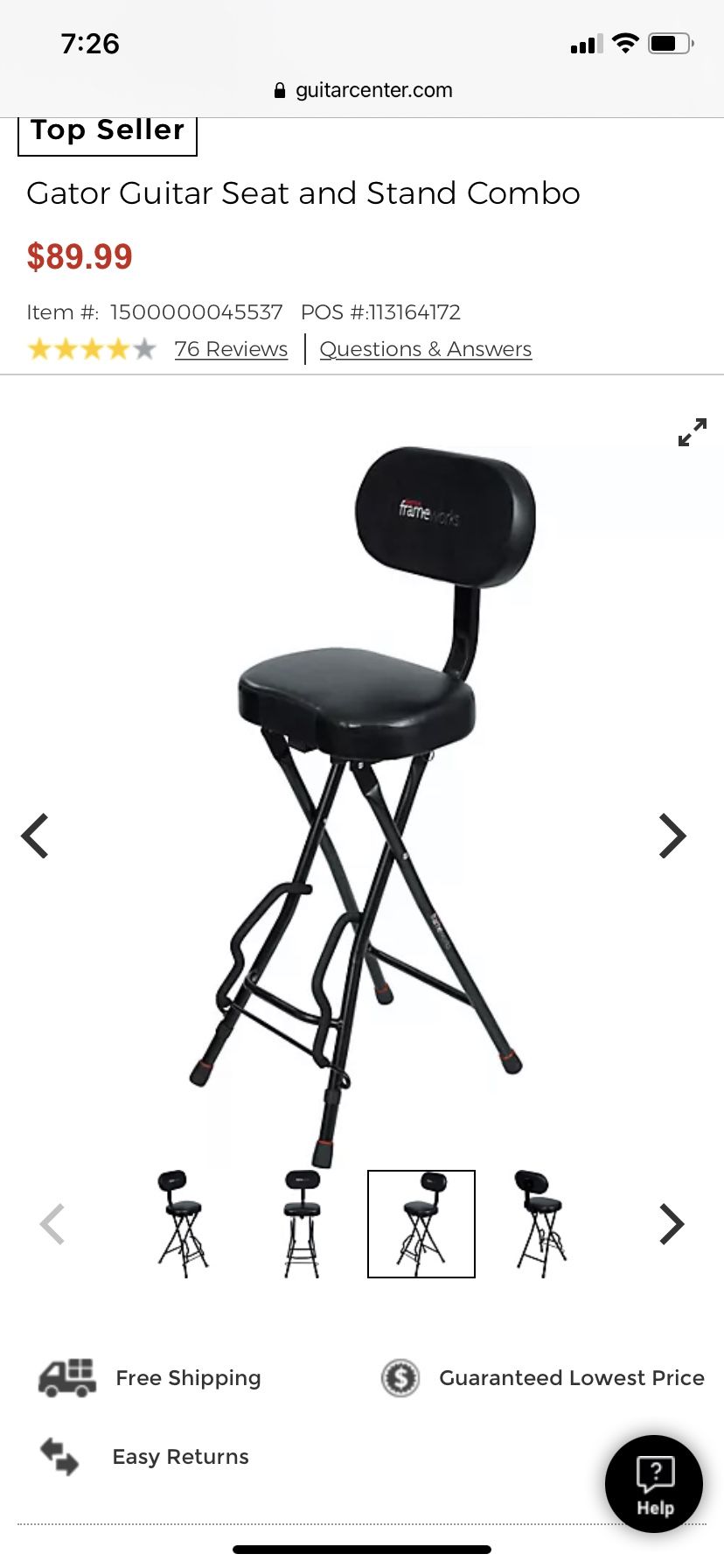Viewport: 724px width, 1568px height.
Task: Select the fourth chair thumbnail
Action: coord(540,1223)
